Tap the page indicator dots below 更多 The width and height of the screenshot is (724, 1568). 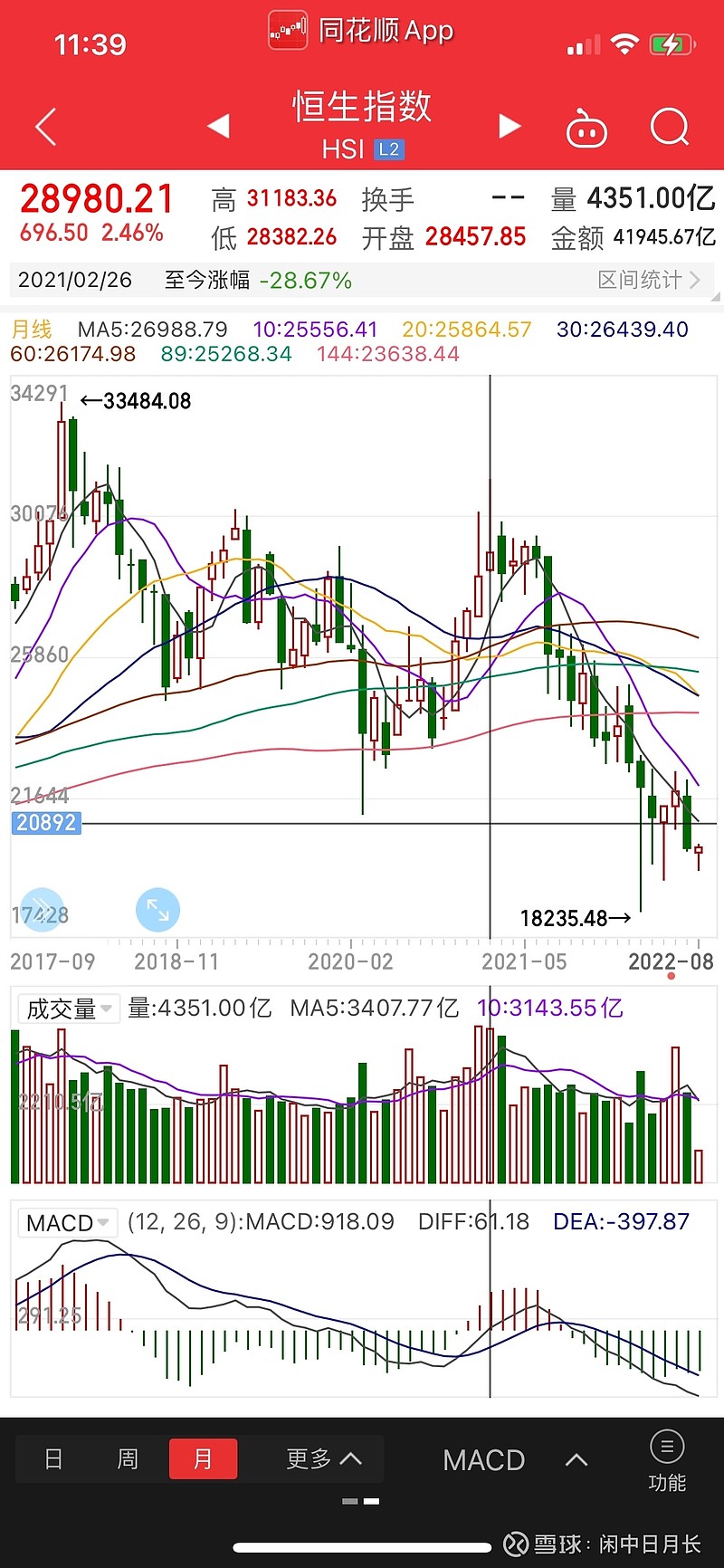click(x=361, y=1500)
